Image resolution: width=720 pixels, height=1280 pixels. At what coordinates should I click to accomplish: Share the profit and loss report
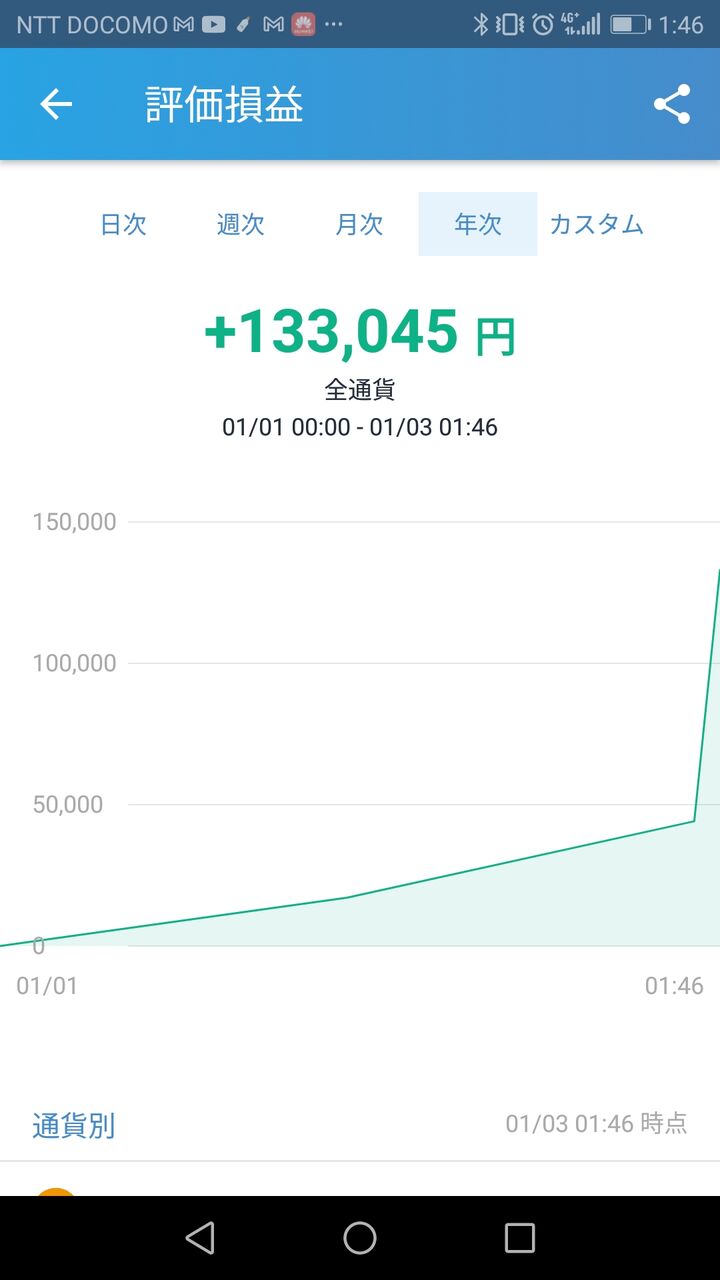pos(672,104)
